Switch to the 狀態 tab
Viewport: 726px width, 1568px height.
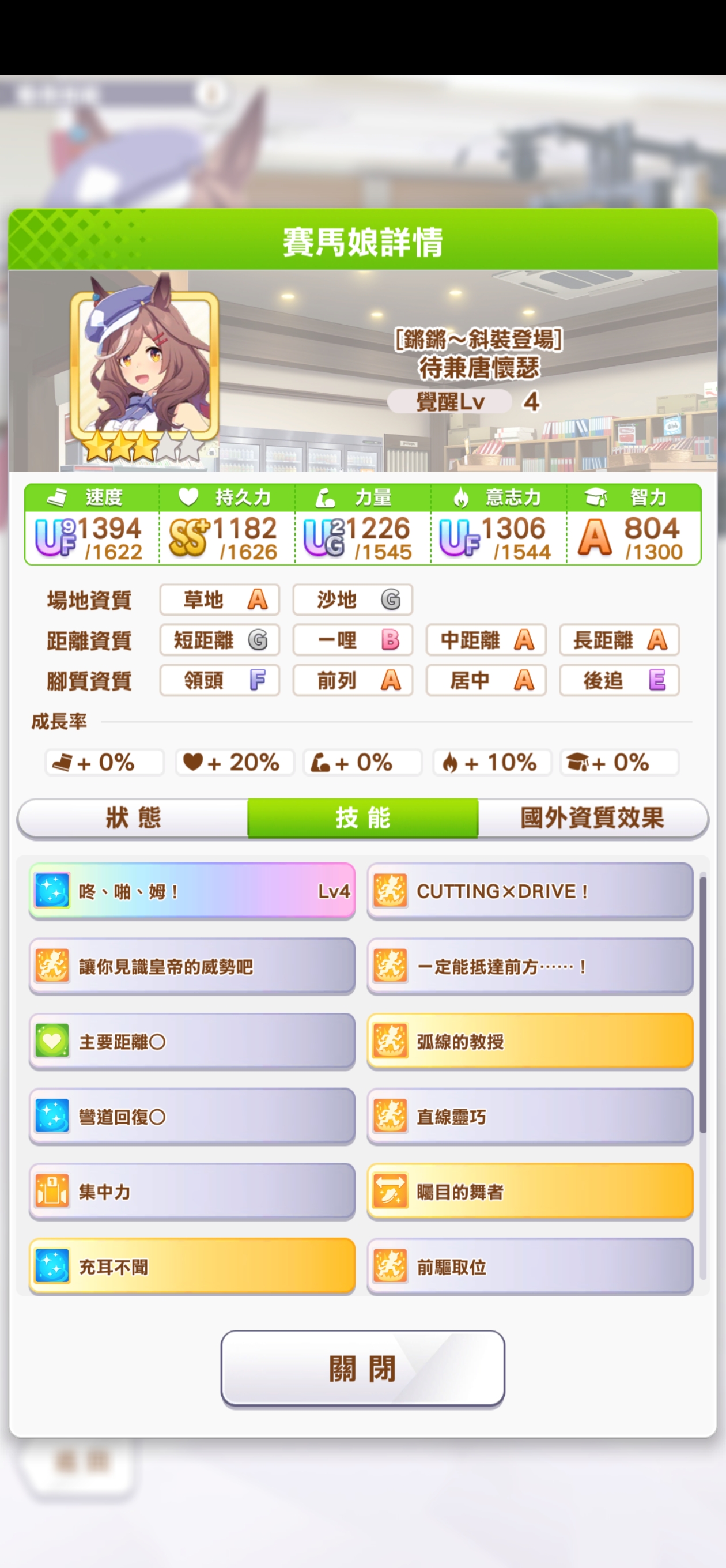tap(133, 817)
